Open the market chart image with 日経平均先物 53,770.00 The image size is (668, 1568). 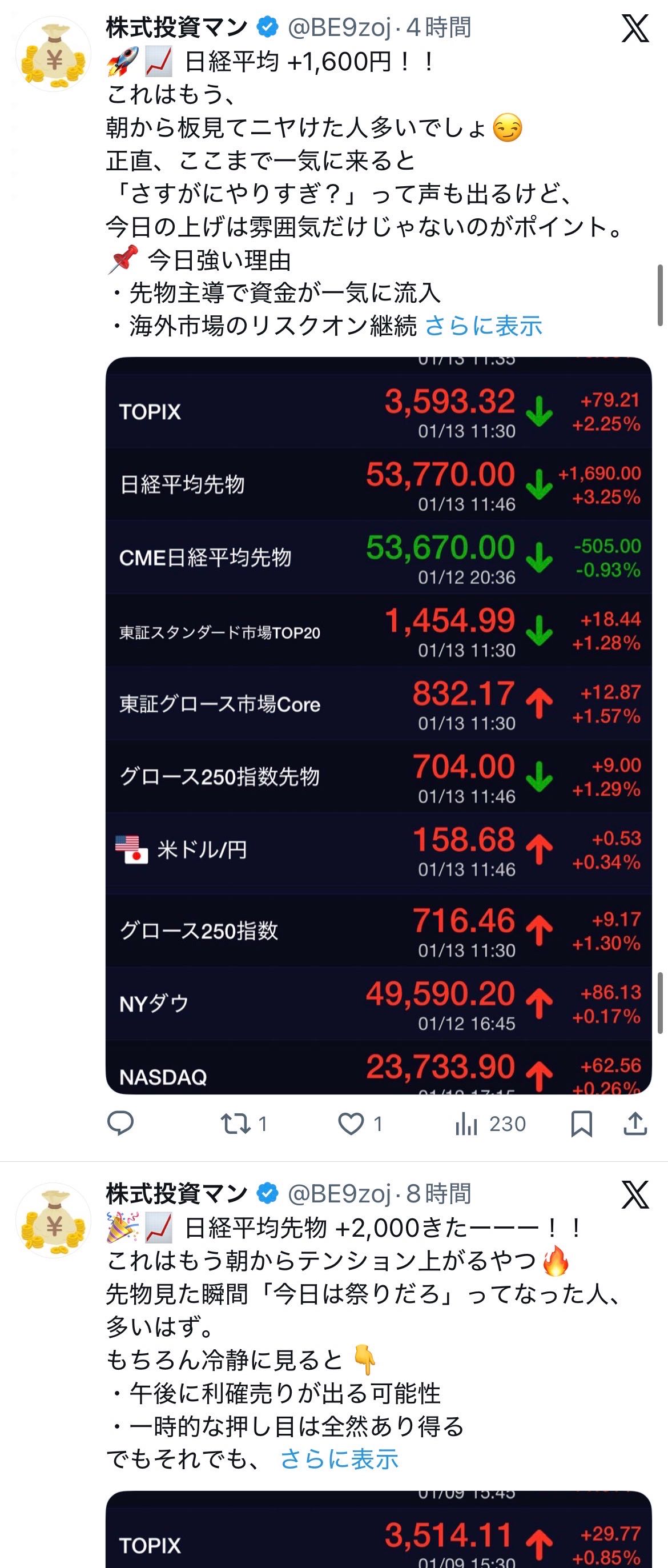[x=379, y=724]
